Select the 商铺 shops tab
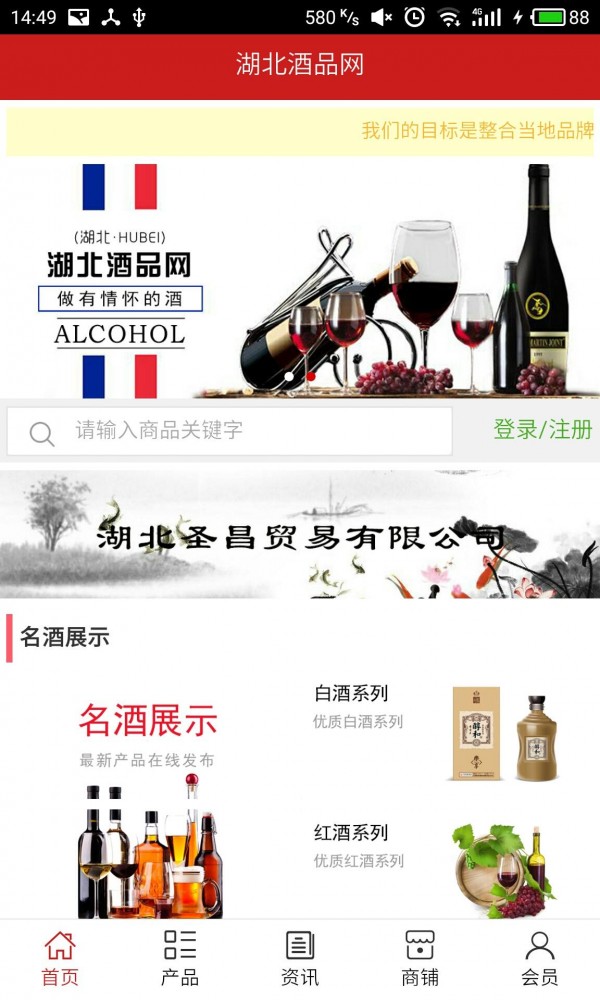Image resolution: width=600 pixels, height=1000 pixels. (420, 958)
